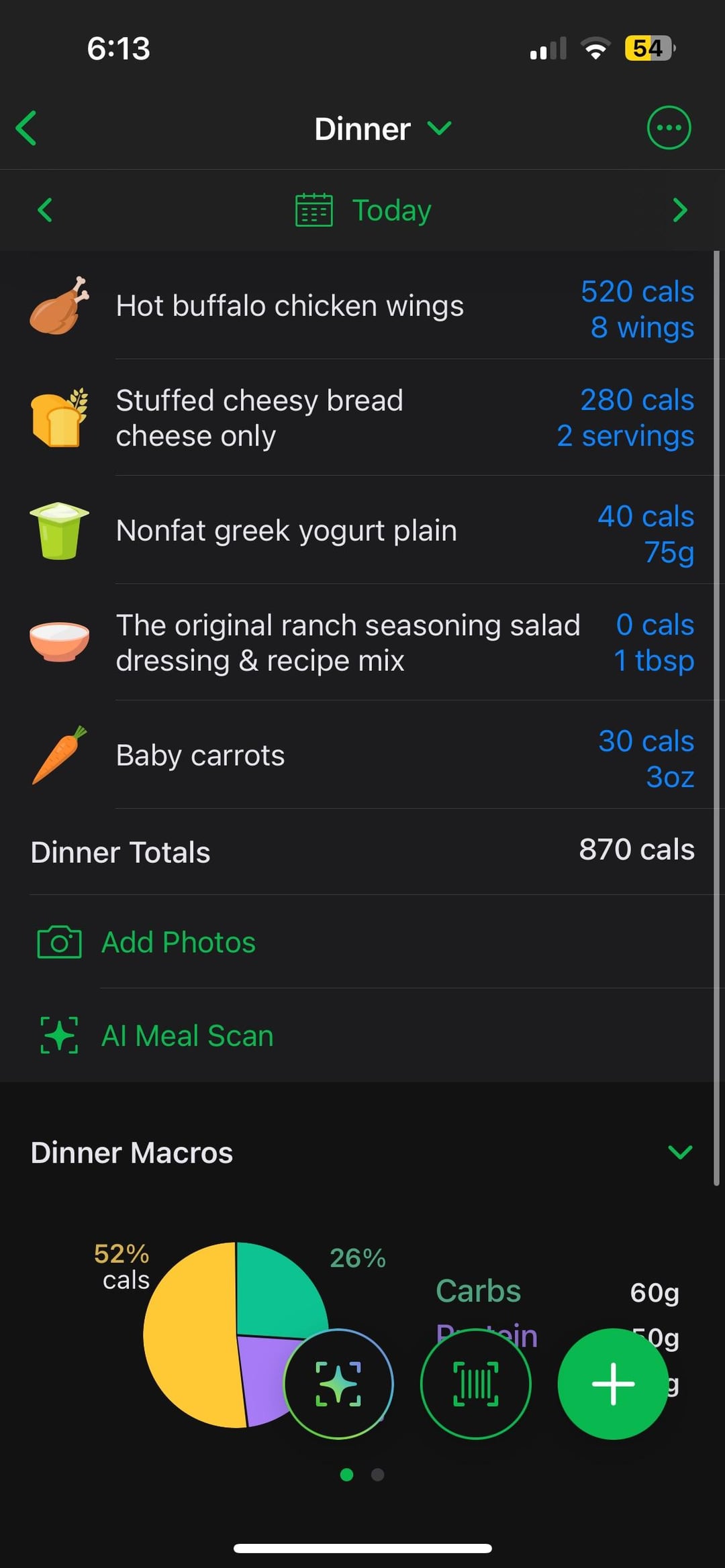Open Stuffed cheesy bread cheese only entry
The image size is (725, 1568).
362,418
